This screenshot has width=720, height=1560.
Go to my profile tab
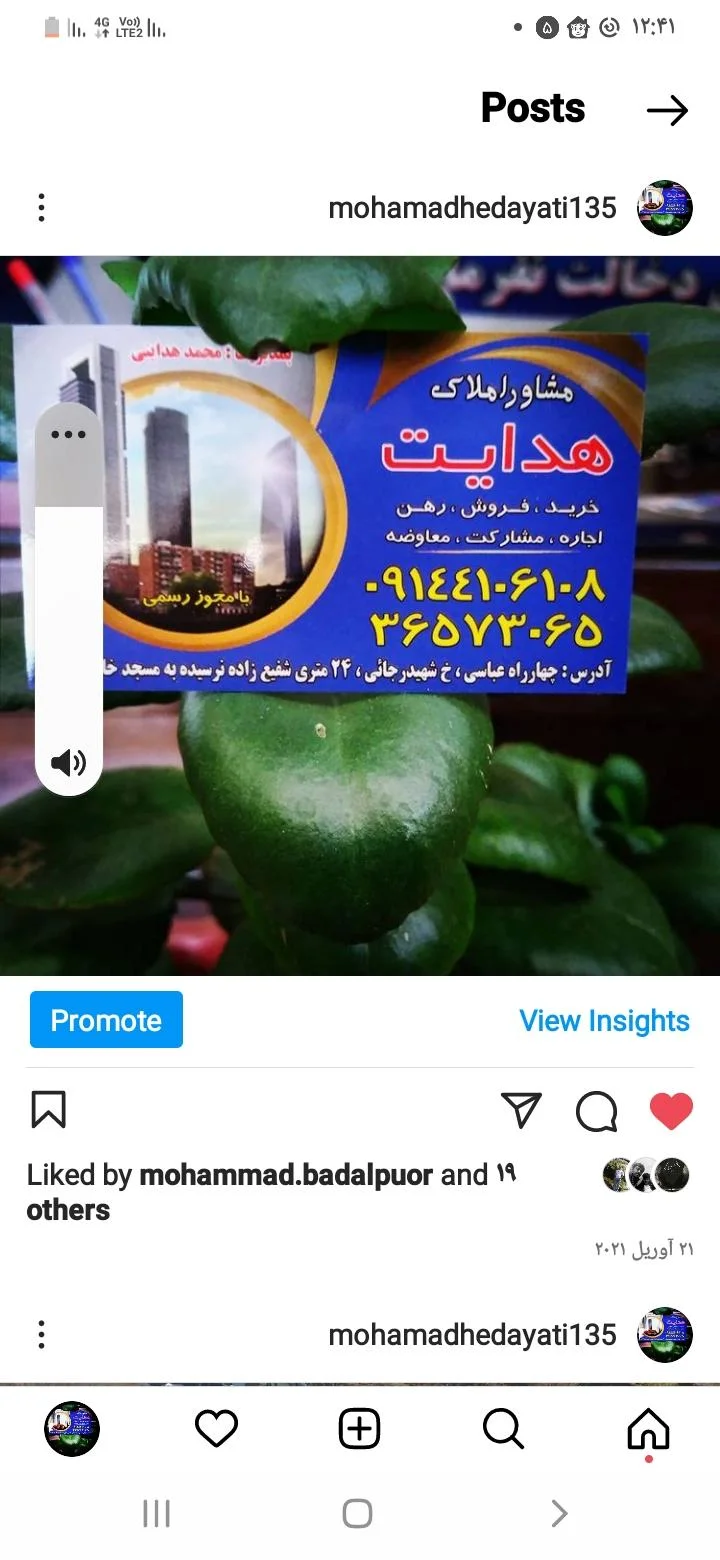(72, 1429)
